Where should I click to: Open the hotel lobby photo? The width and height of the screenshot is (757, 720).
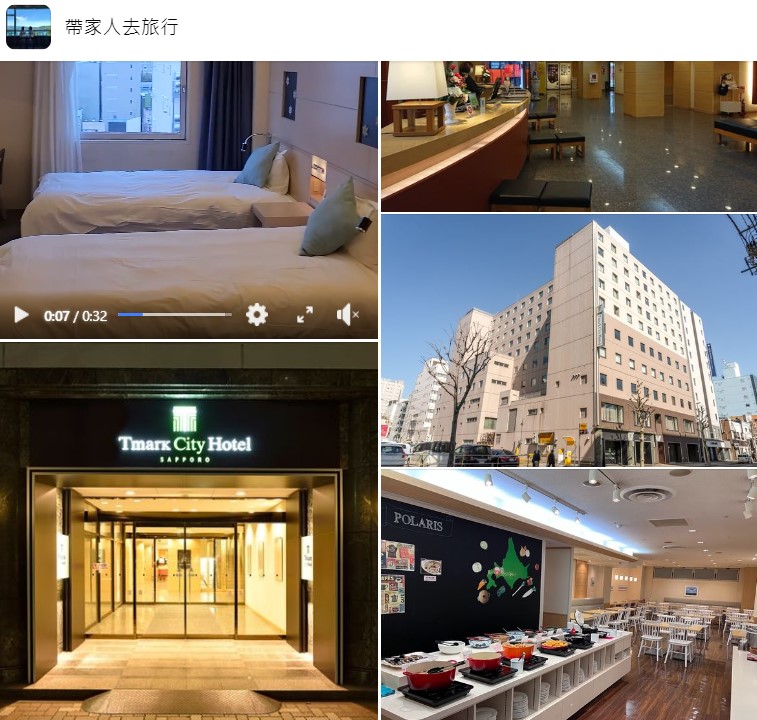pyautogui.click(x=568, y=135)
